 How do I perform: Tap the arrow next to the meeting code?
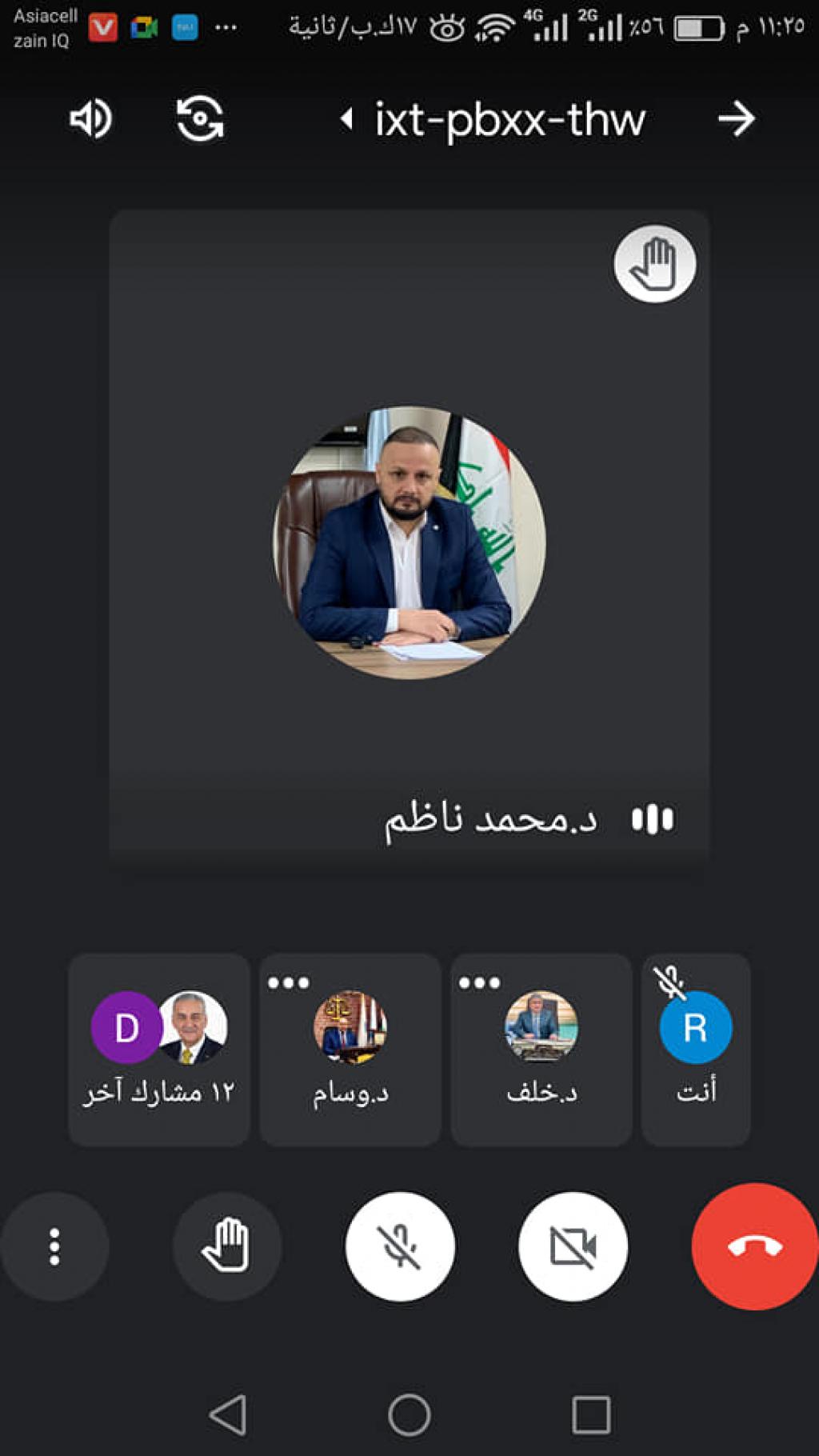tap(736, 119)
